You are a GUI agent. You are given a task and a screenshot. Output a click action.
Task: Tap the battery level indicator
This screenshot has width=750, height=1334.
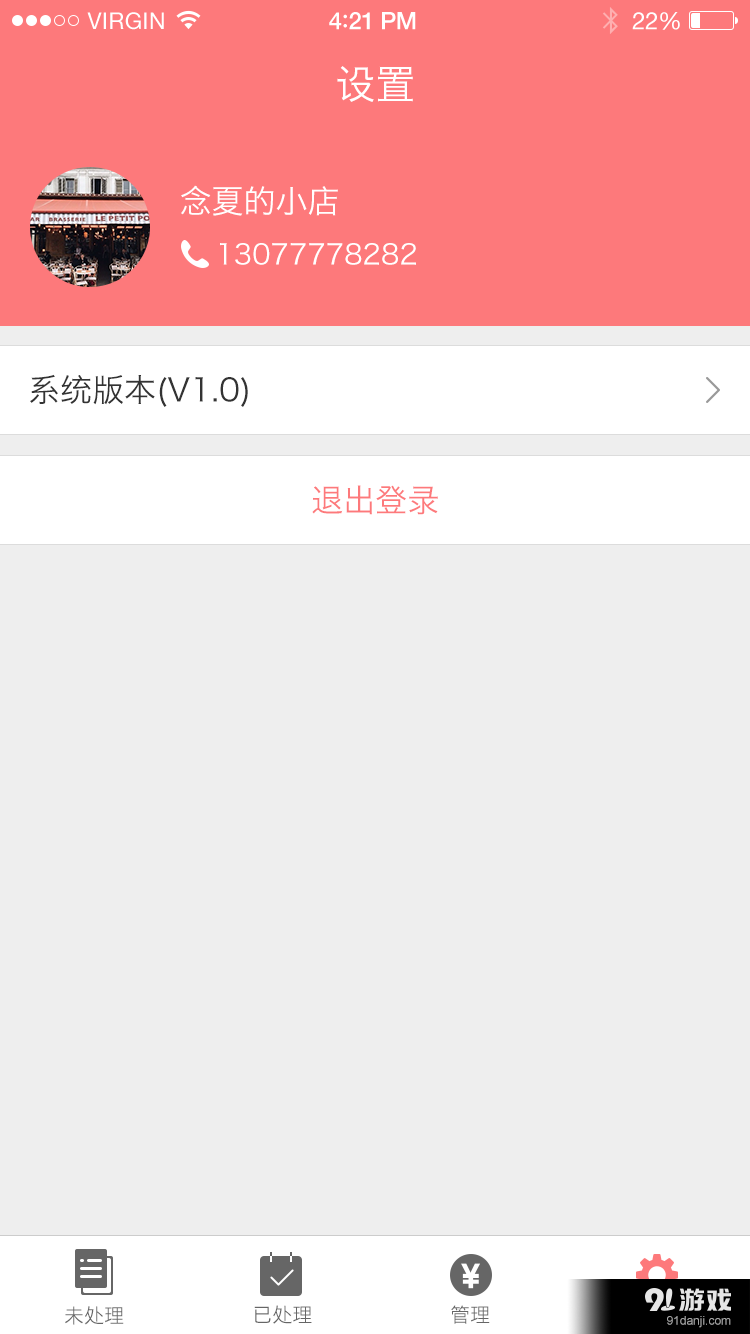click(712, 19)
